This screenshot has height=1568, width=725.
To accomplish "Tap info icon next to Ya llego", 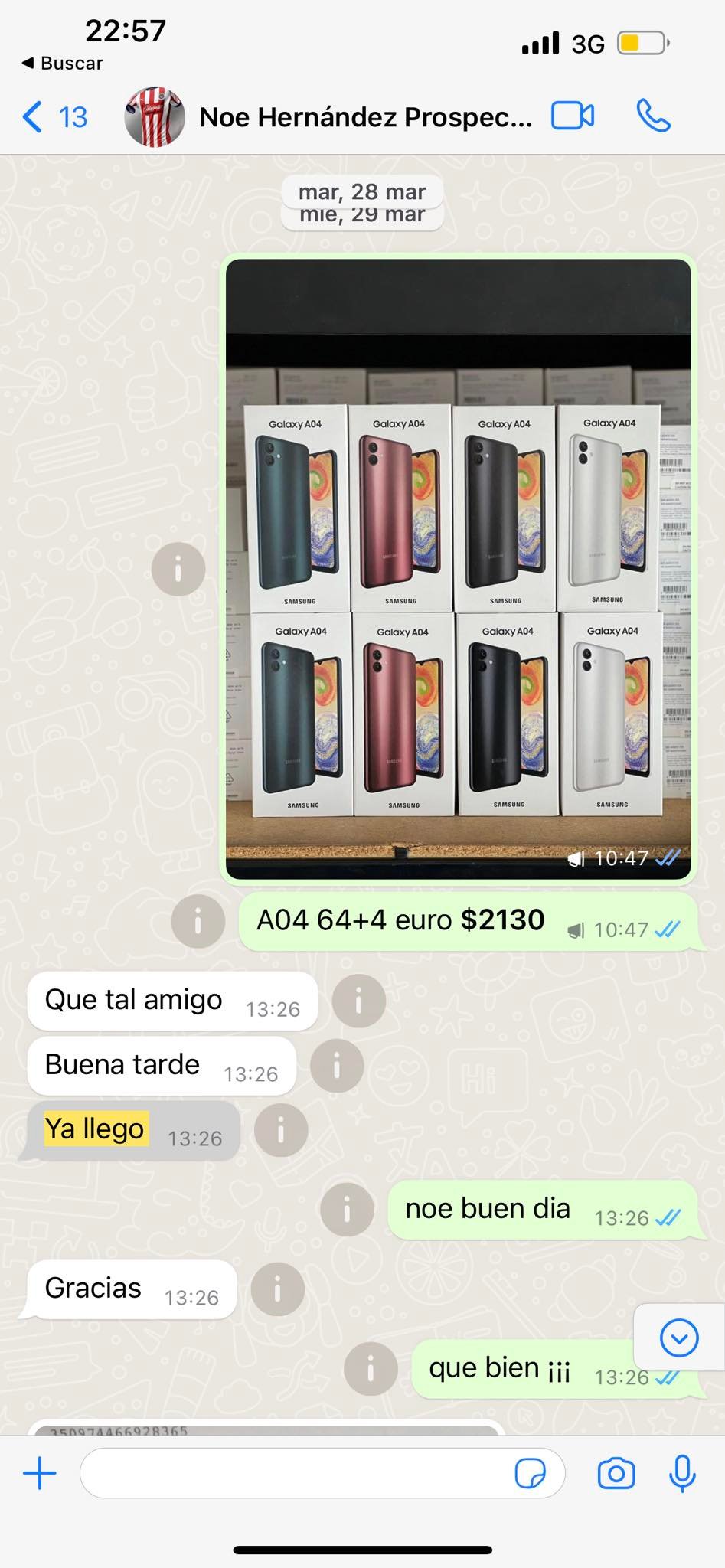I will click(280, 1130).
